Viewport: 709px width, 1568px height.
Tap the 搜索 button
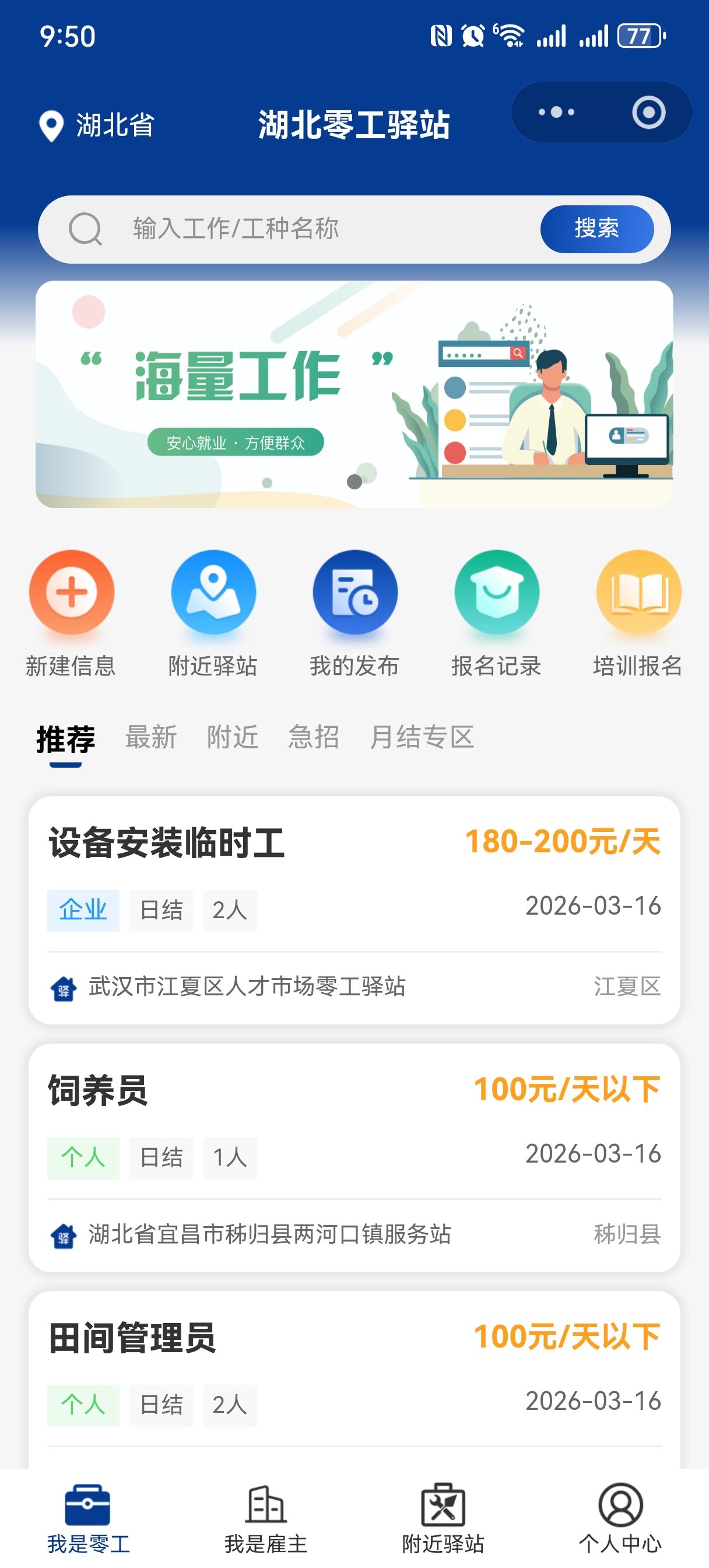[x=596, y=229]
